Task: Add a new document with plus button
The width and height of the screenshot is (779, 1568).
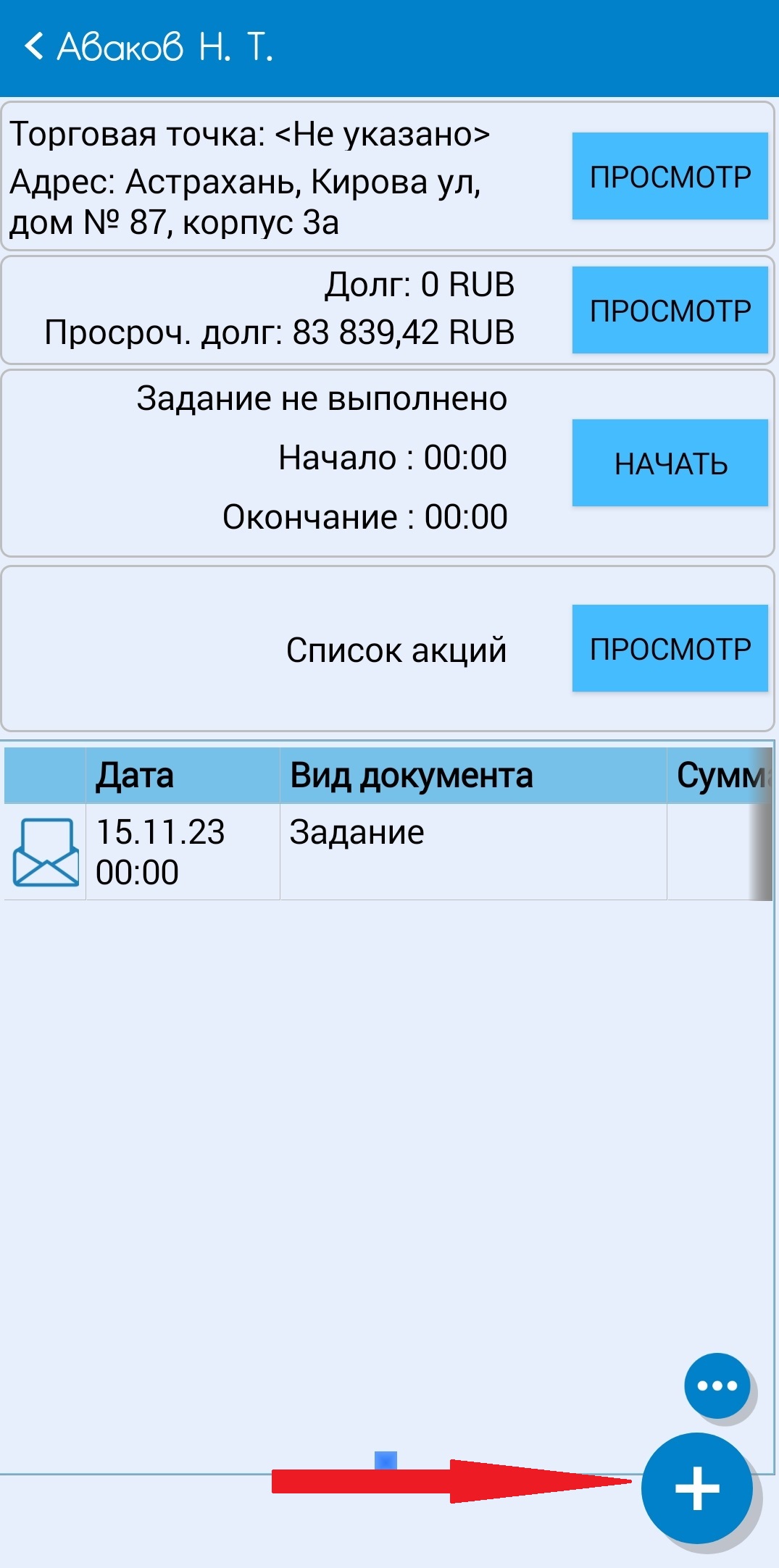Action: pyautogui.click(x=696, y=1488)
